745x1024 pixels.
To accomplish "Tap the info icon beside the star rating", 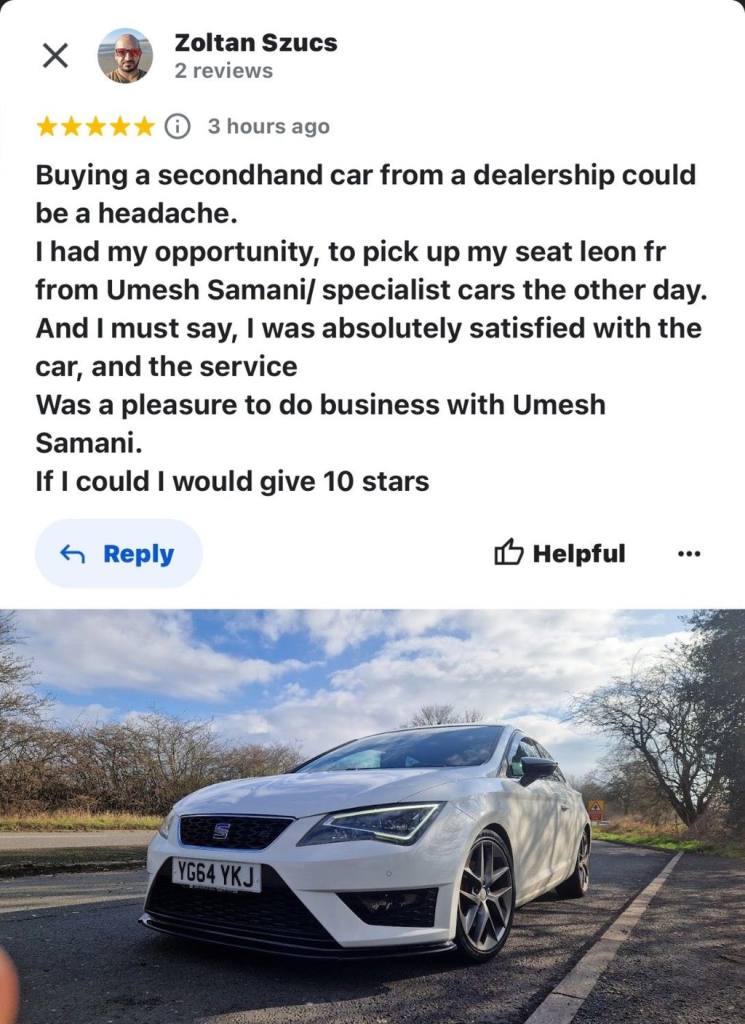I will point(177,126).
